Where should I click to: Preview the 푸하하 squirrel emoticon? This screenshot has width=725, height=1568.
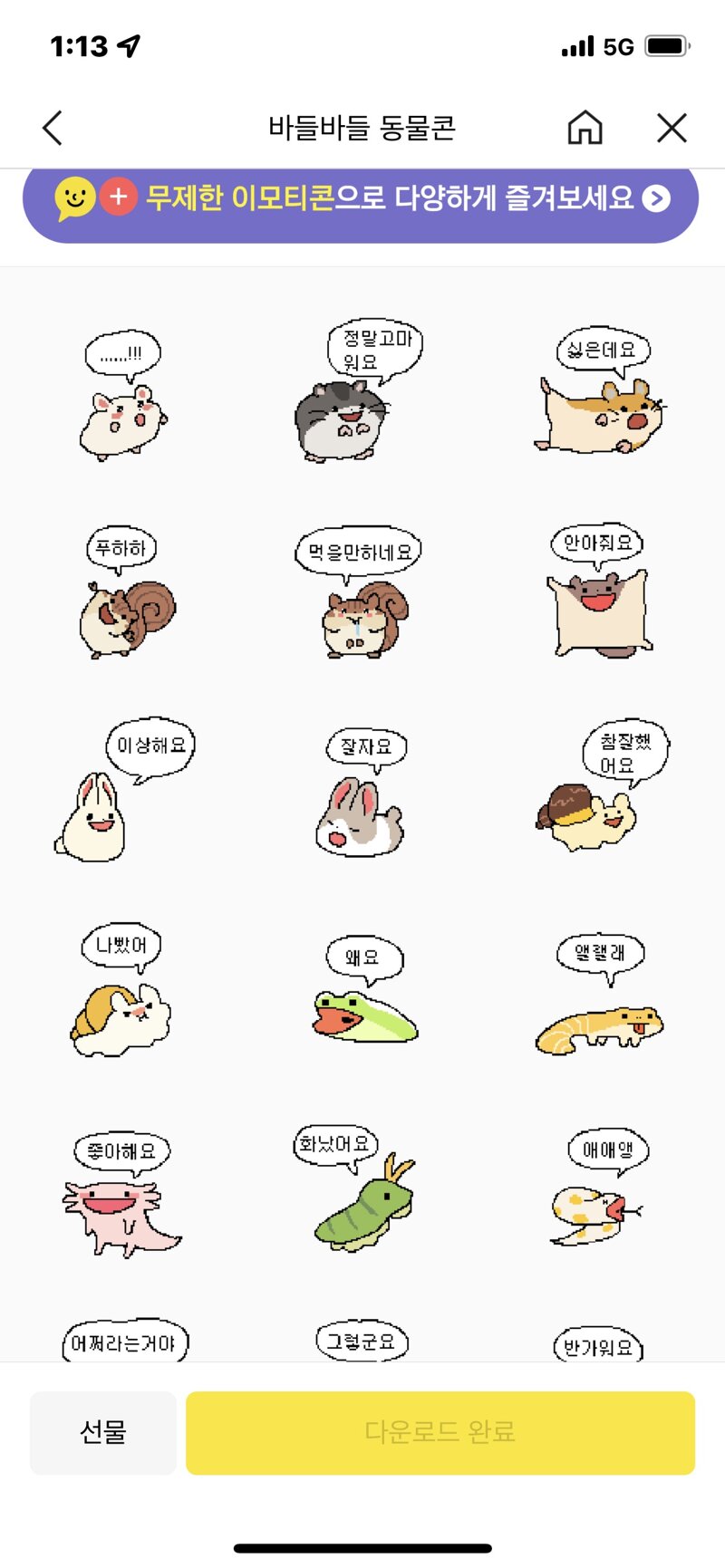[x=125, y=596]
